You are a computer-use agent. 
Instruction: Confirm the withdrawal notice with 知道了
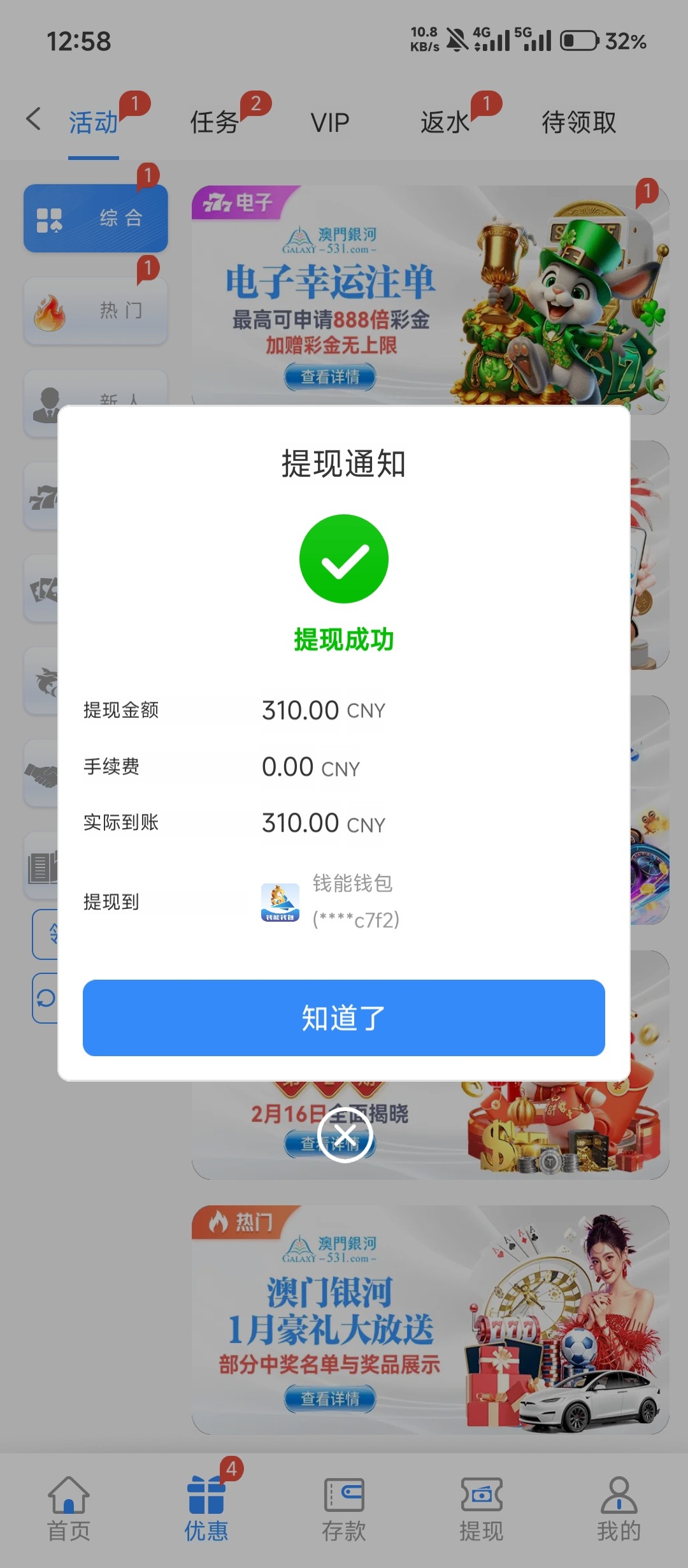click(344, 1018)
